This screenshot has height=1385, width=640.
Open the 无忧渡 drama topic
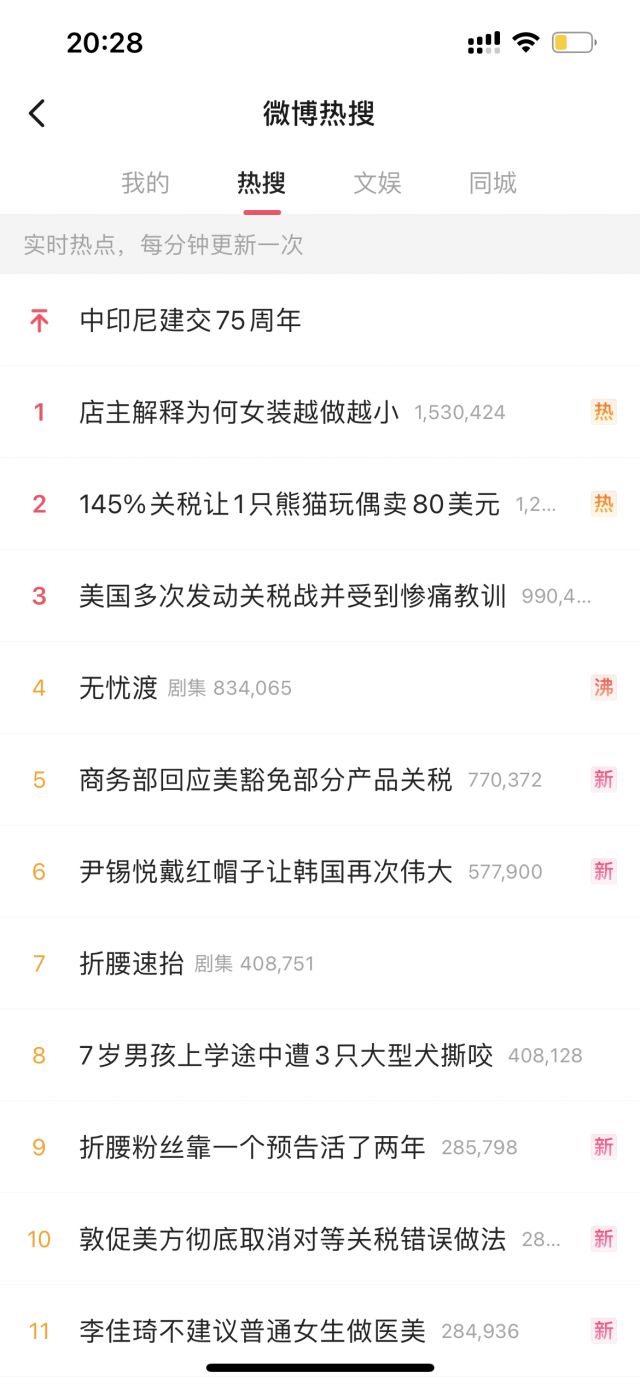[x=119, y=688]
